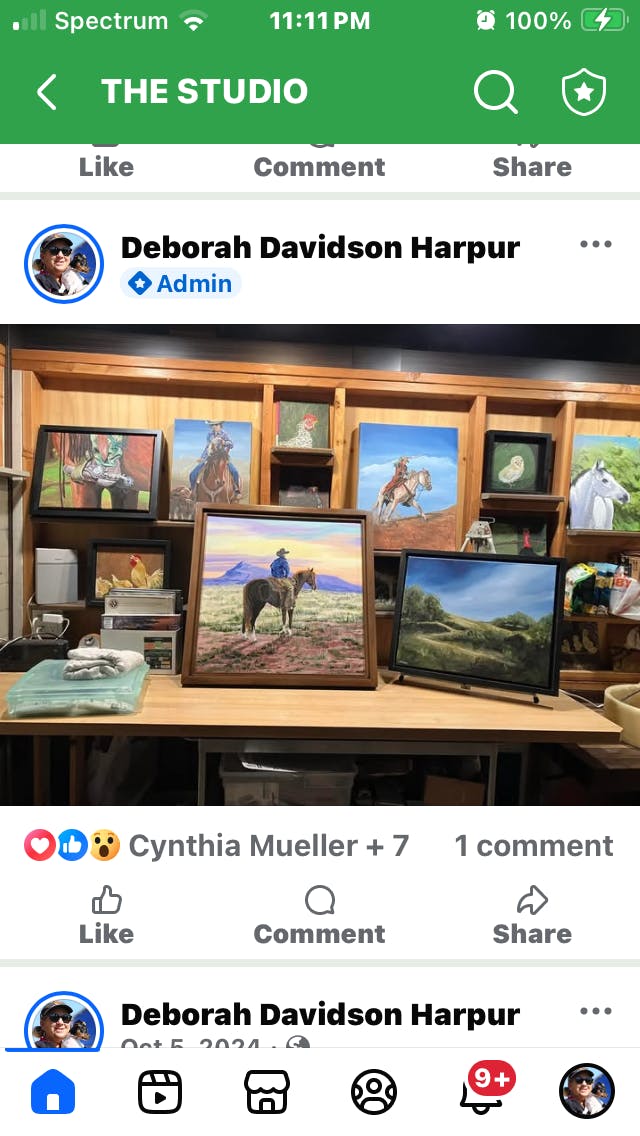
Task: See reactions from Cynthia Mueller + 7
Action: (x=217, y=846)
